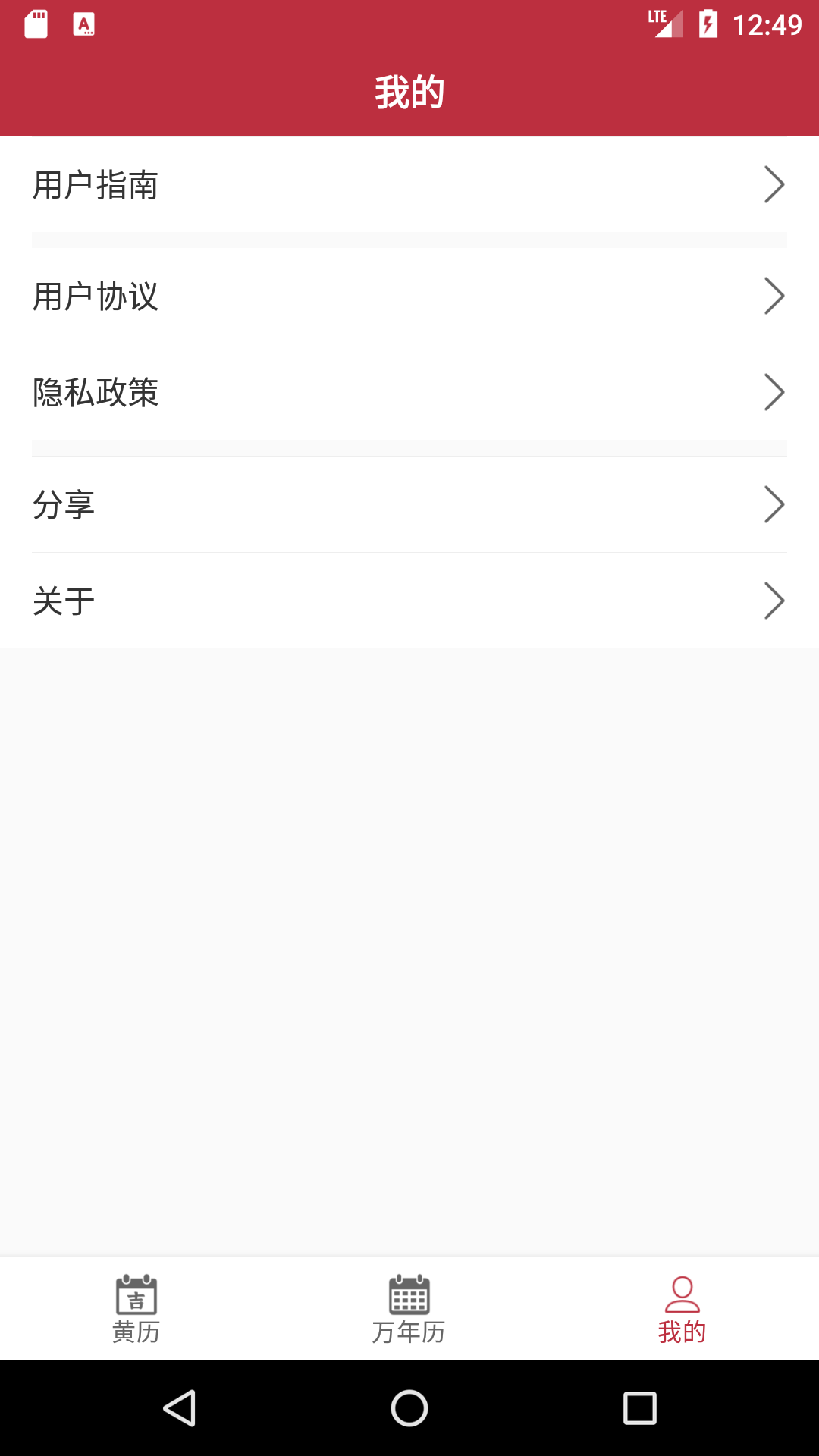Click the SD card status bar icon
The image size is (819, 1456).
coord(36,25)
